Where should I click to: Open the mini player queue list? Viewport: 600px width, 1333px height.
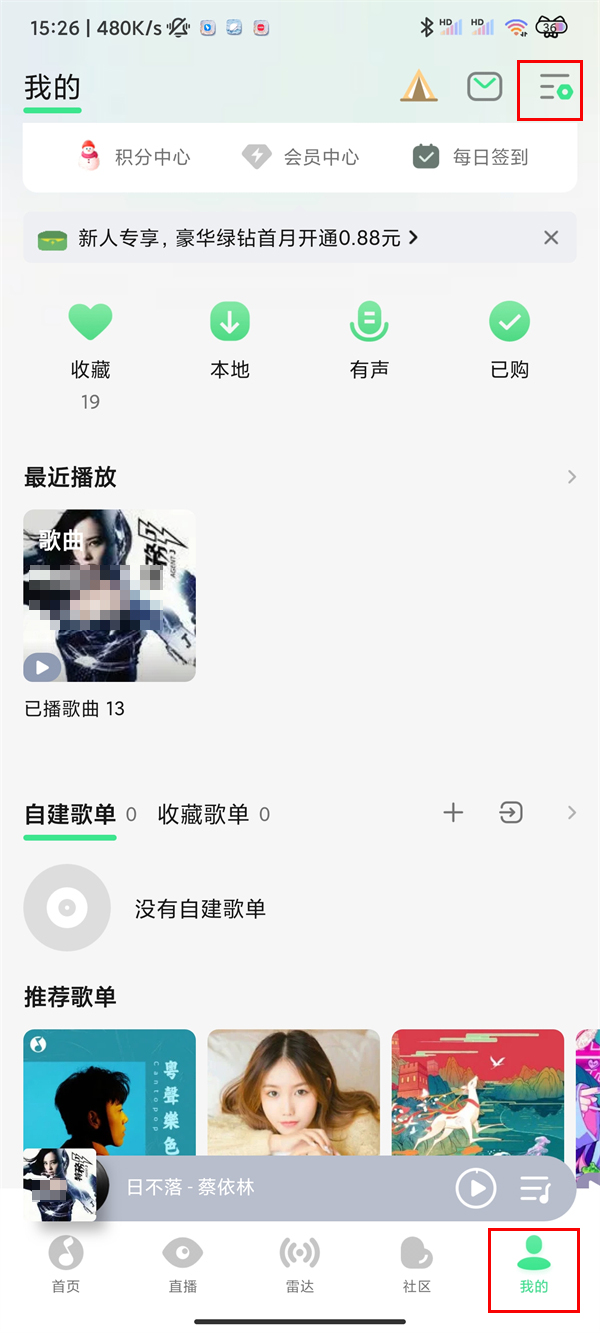[536, 1188]
